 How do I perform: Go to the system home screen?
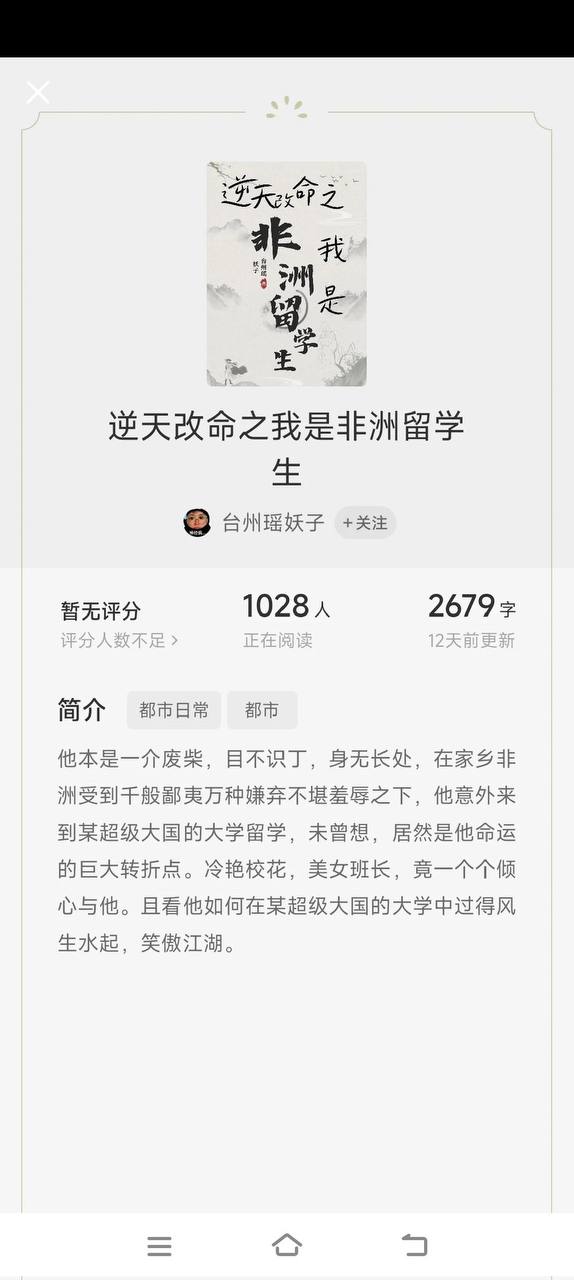tap(287, 1245)
